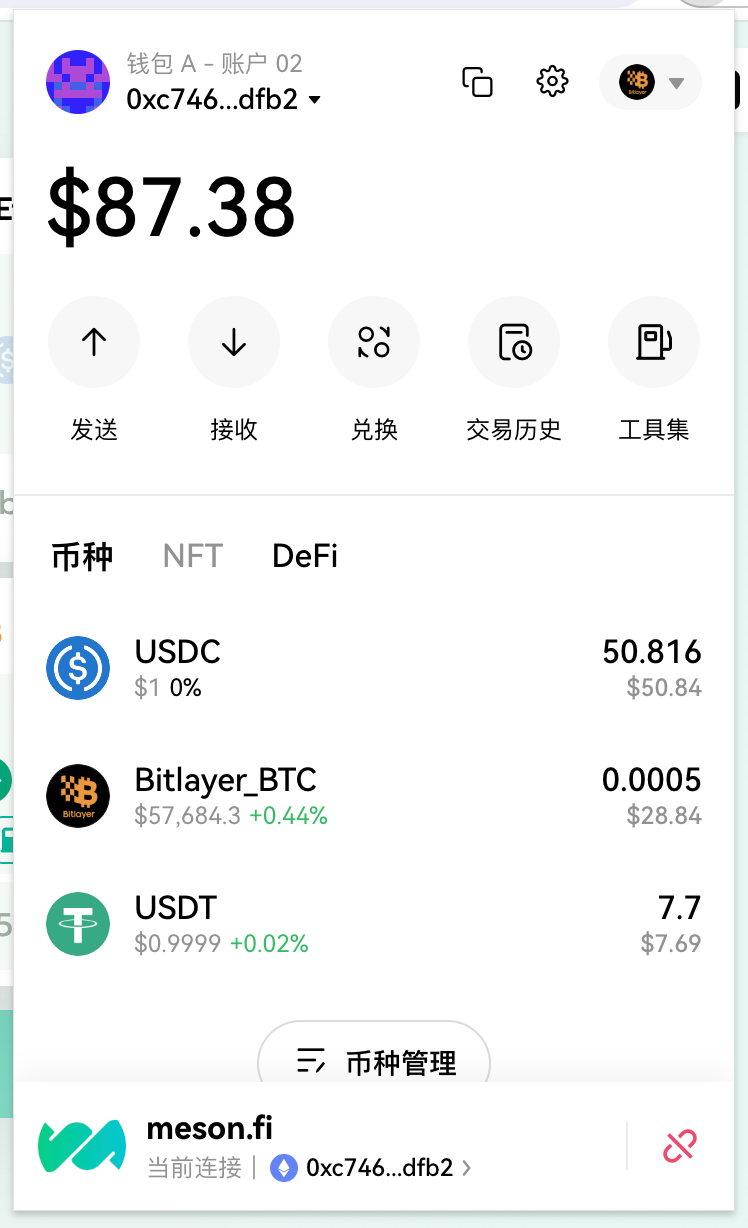Open 币种管理 token management
Screen dimensions: 748x1228
(374, 1062)
